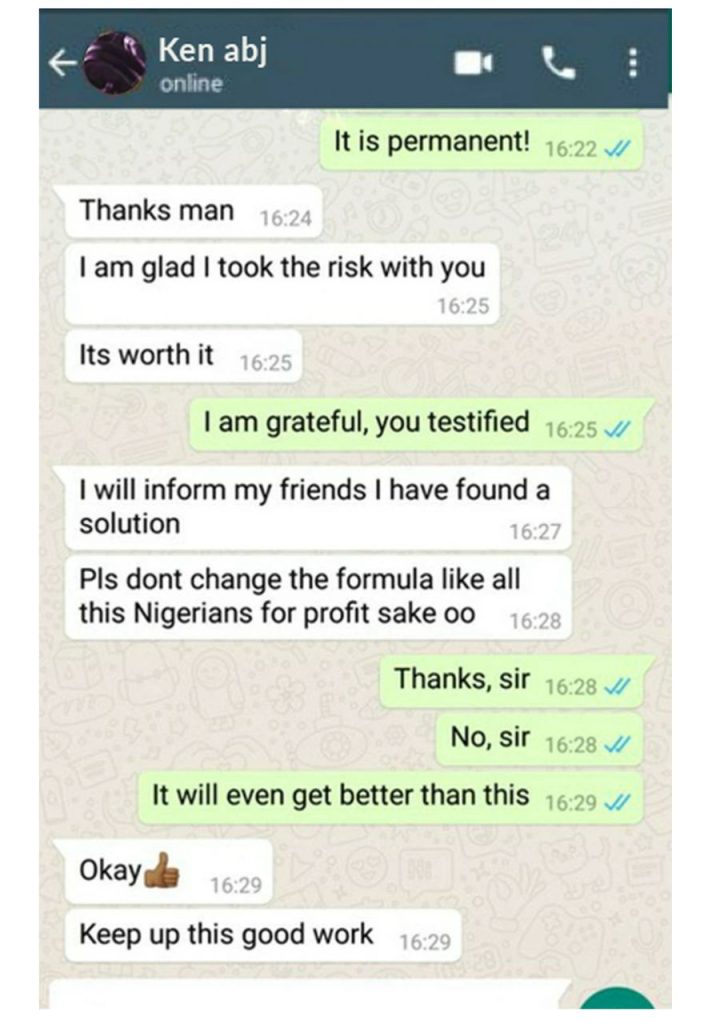Viewport: 716px width, 1024px height.
Task: Open Ken abj's profile picture
Action: (113, 63)
